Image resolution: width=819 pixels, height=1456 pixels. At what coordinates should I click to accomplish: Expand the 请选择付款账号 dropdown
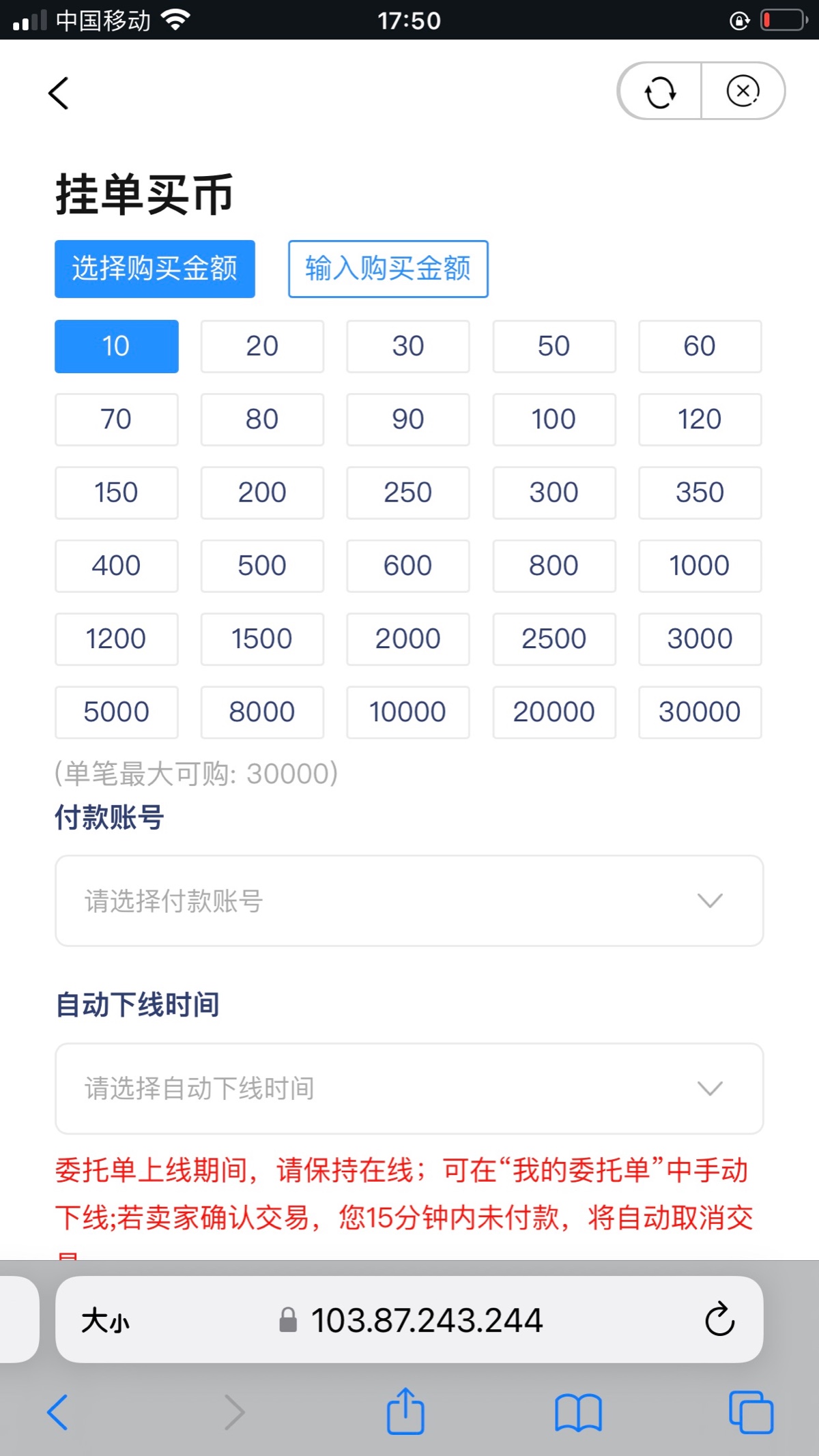click(x=409, y=901)
